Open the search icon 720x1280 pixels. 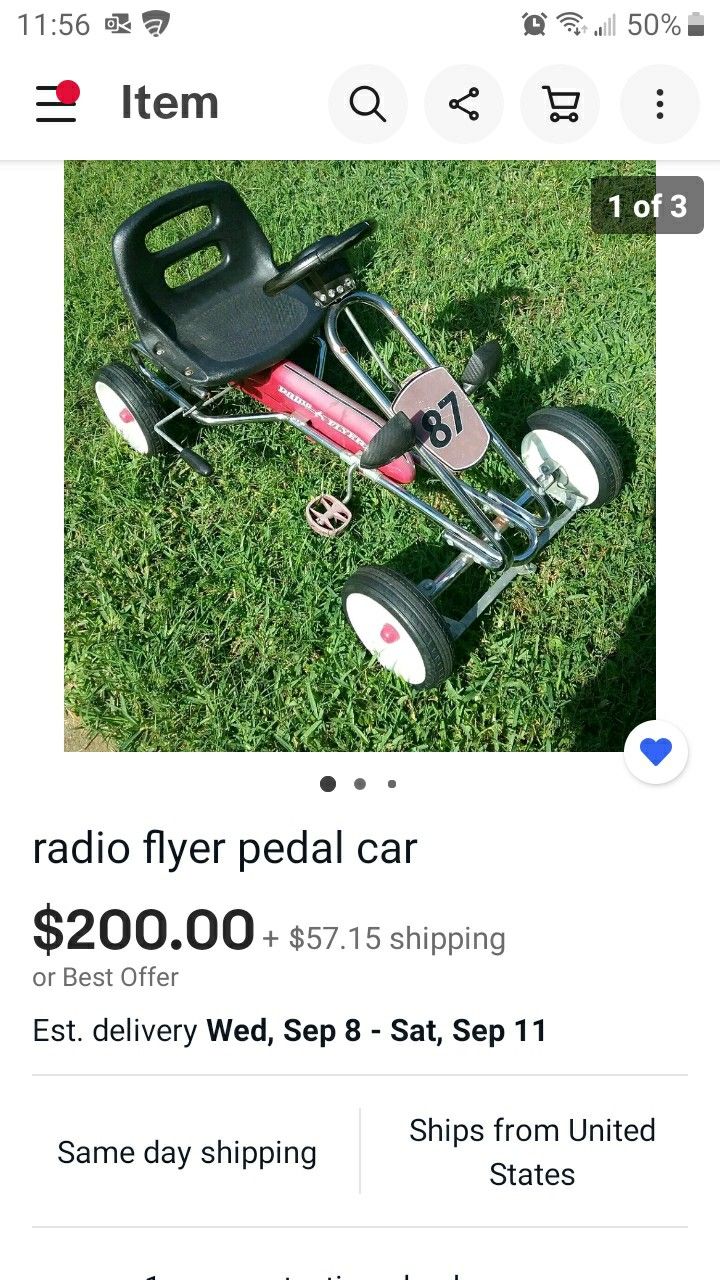click(x=368, y=103)
